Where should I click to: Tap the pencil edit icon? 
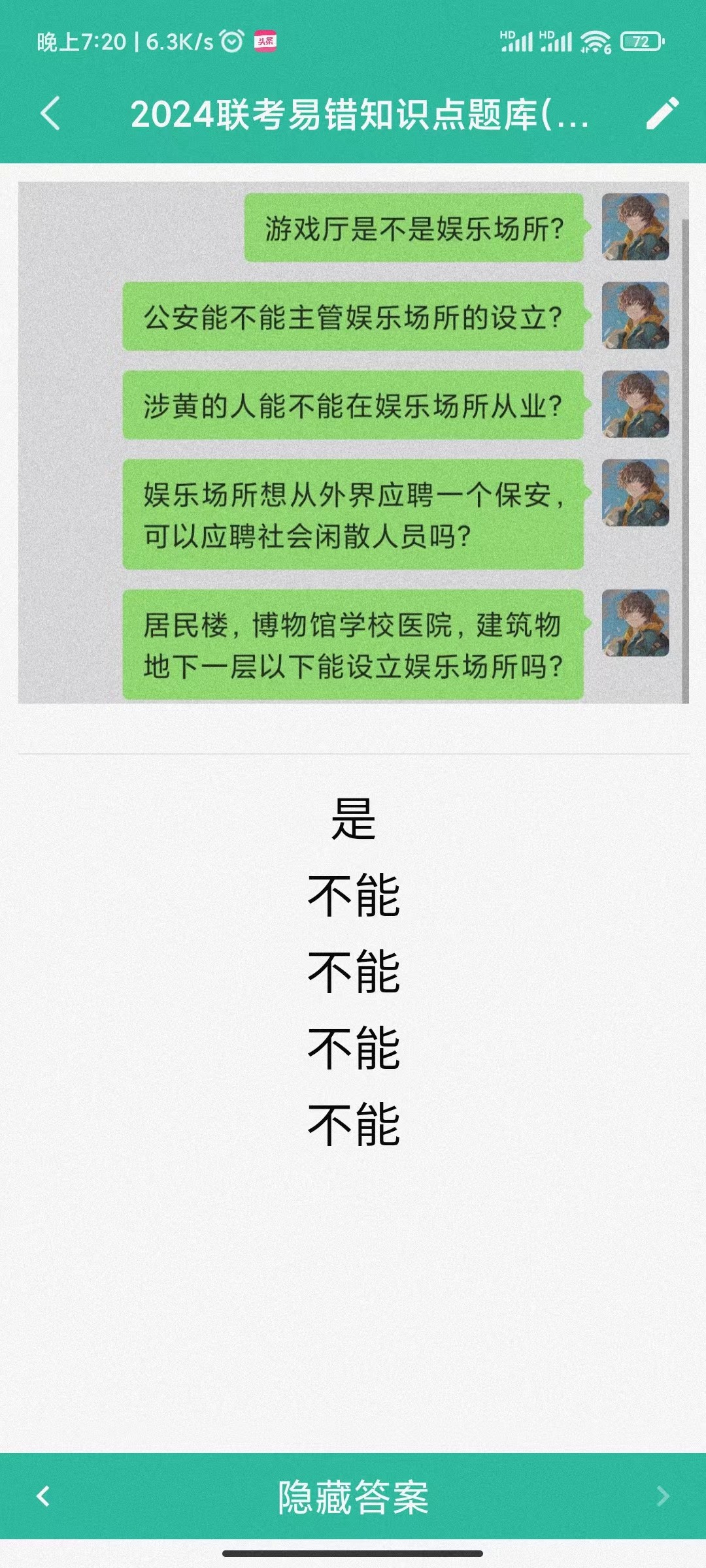[x=662, y=114]
